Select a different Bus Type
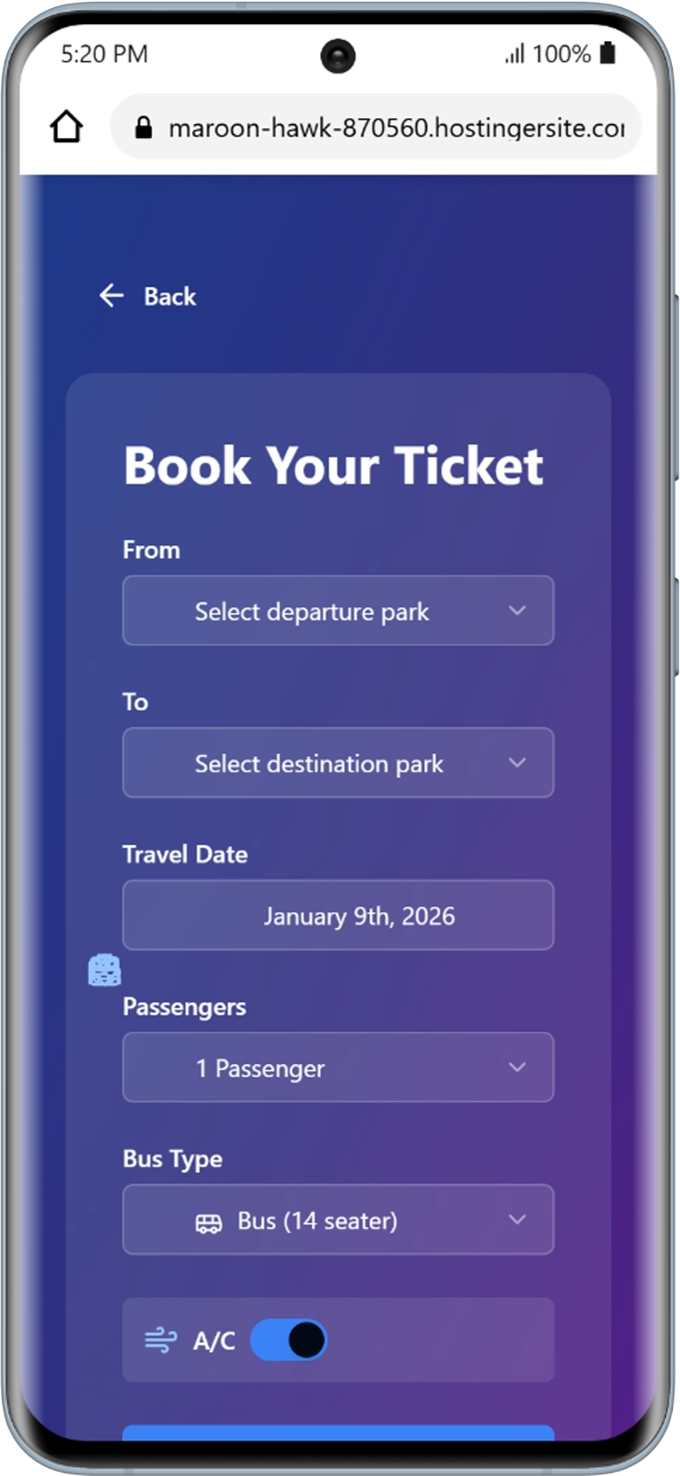Screen dimensions: 680x1476 (338, 1220)
